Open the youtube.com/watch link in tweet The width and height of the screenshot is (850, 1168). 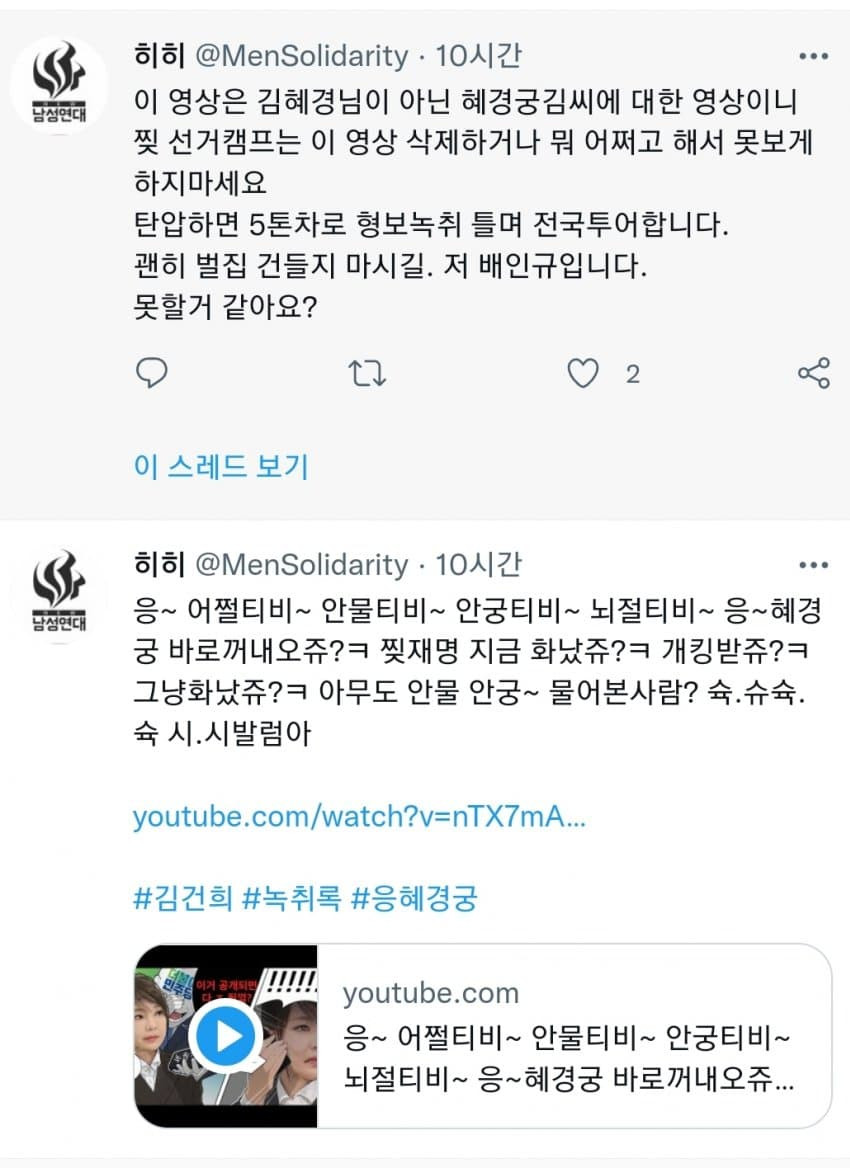tap(358, 816)
